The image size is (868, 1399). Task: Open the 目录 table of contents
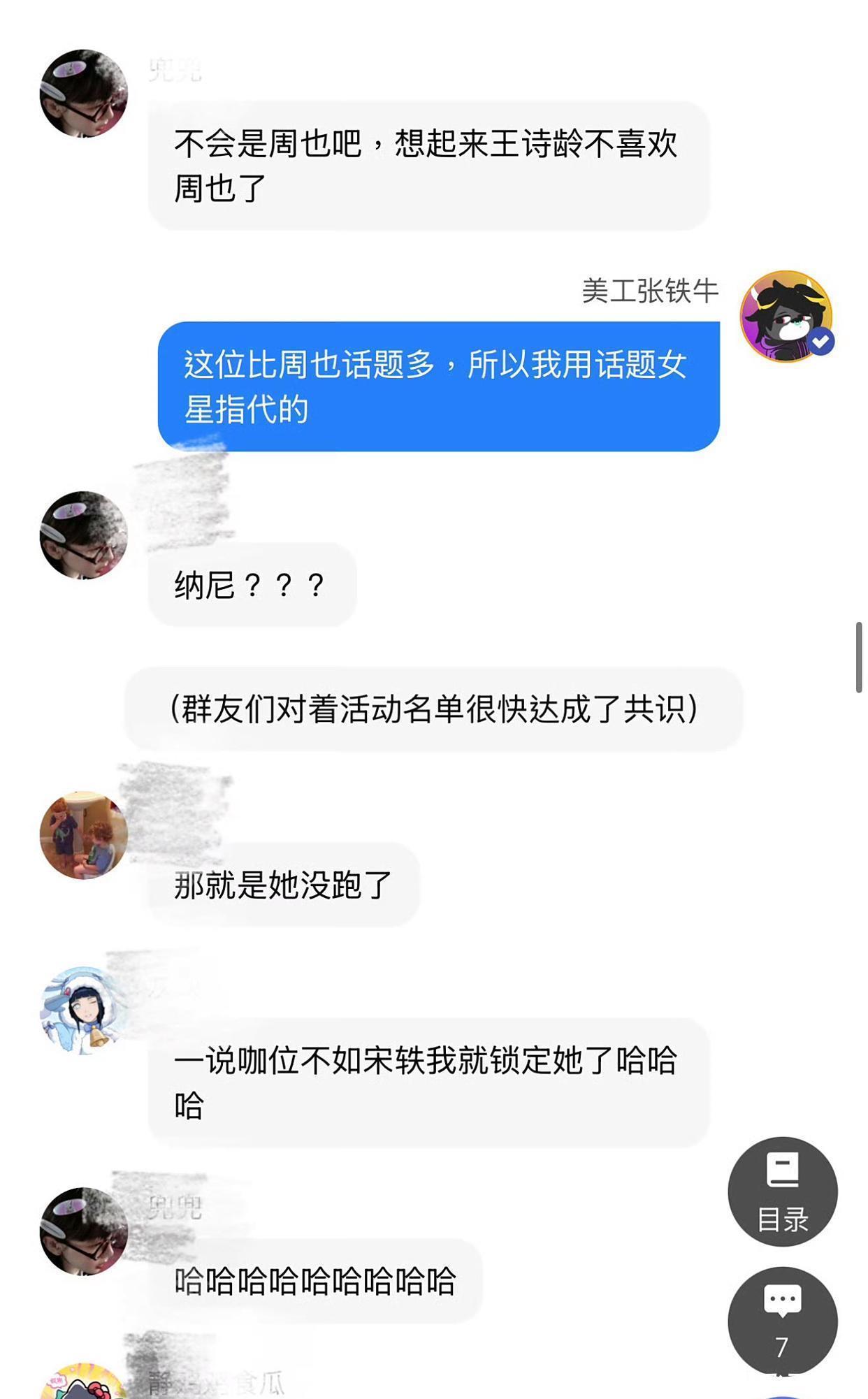(x=782, y=1191)
